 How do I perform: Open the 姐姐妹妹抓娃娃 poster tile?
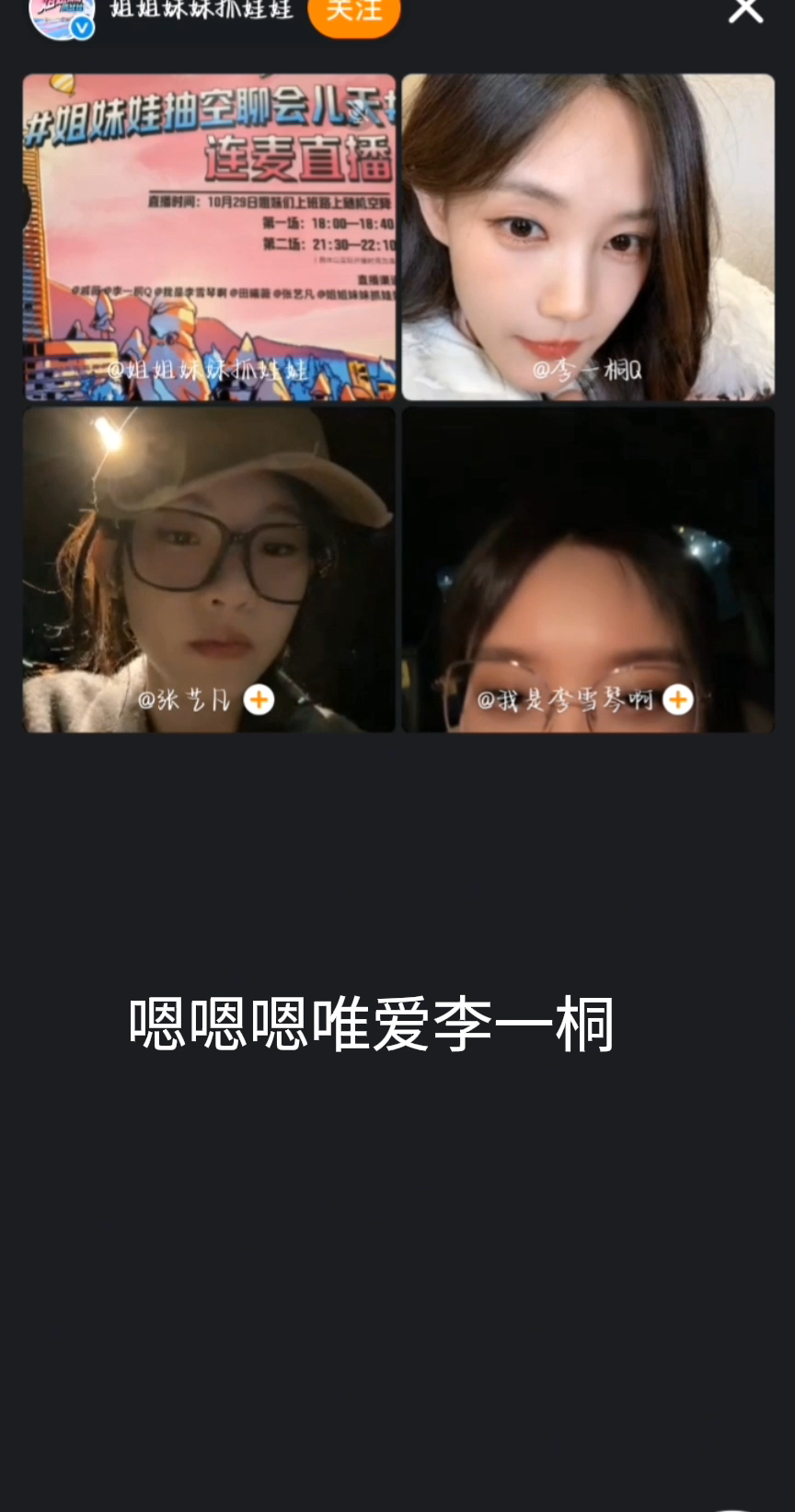tap(210, 237)
